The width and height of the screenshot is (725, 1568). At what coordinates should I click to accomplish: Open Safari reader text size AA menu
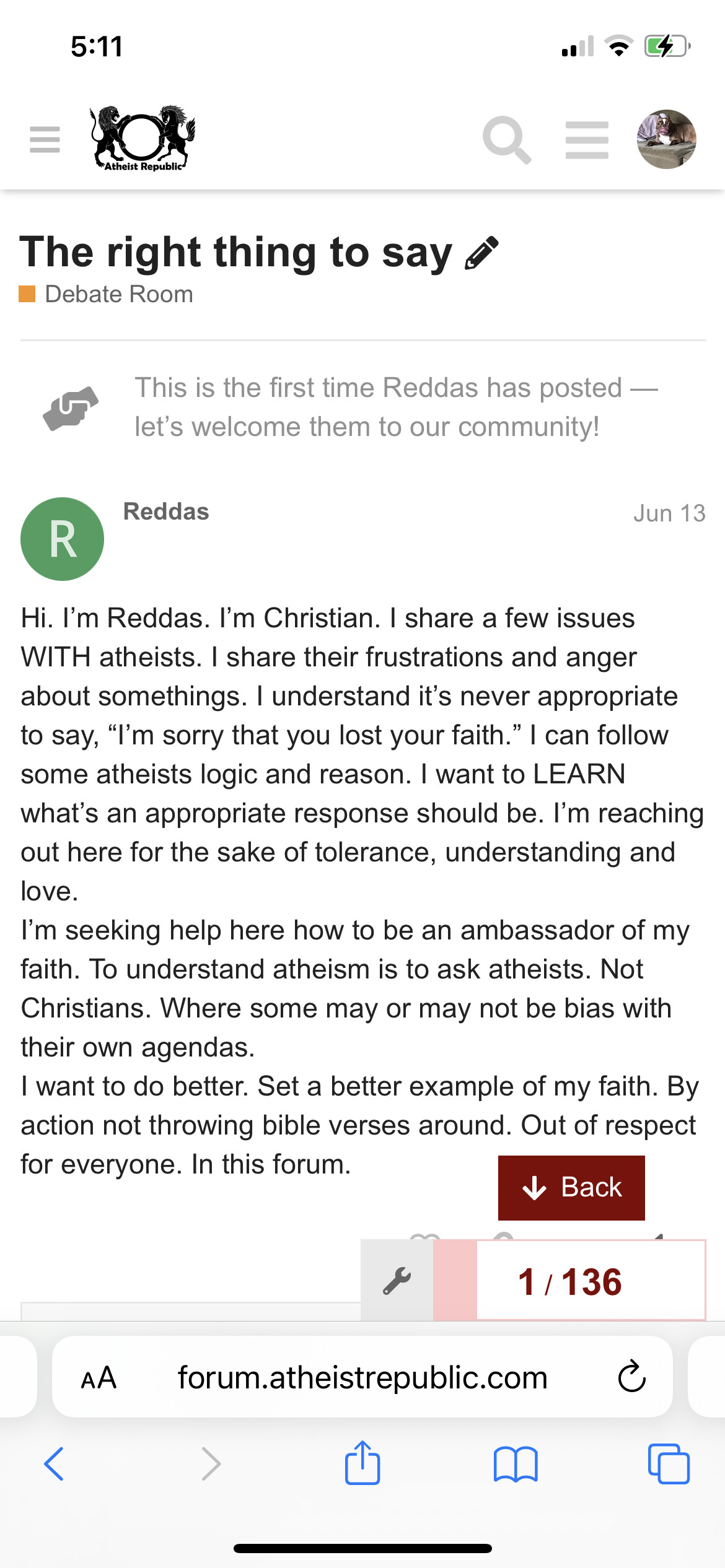click(99, 1378)
